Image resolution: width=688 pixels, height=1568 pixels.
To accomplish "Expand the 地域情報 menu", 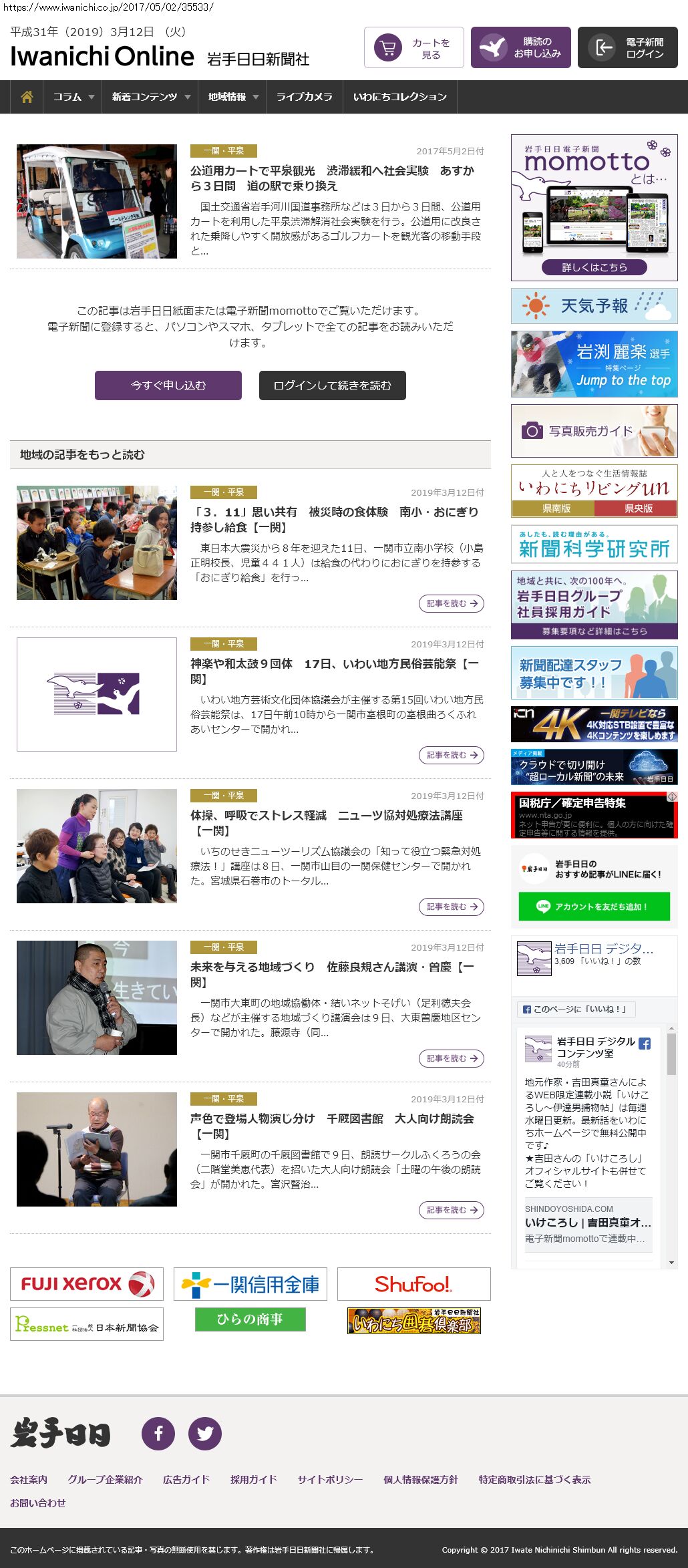I will [232, 97].
